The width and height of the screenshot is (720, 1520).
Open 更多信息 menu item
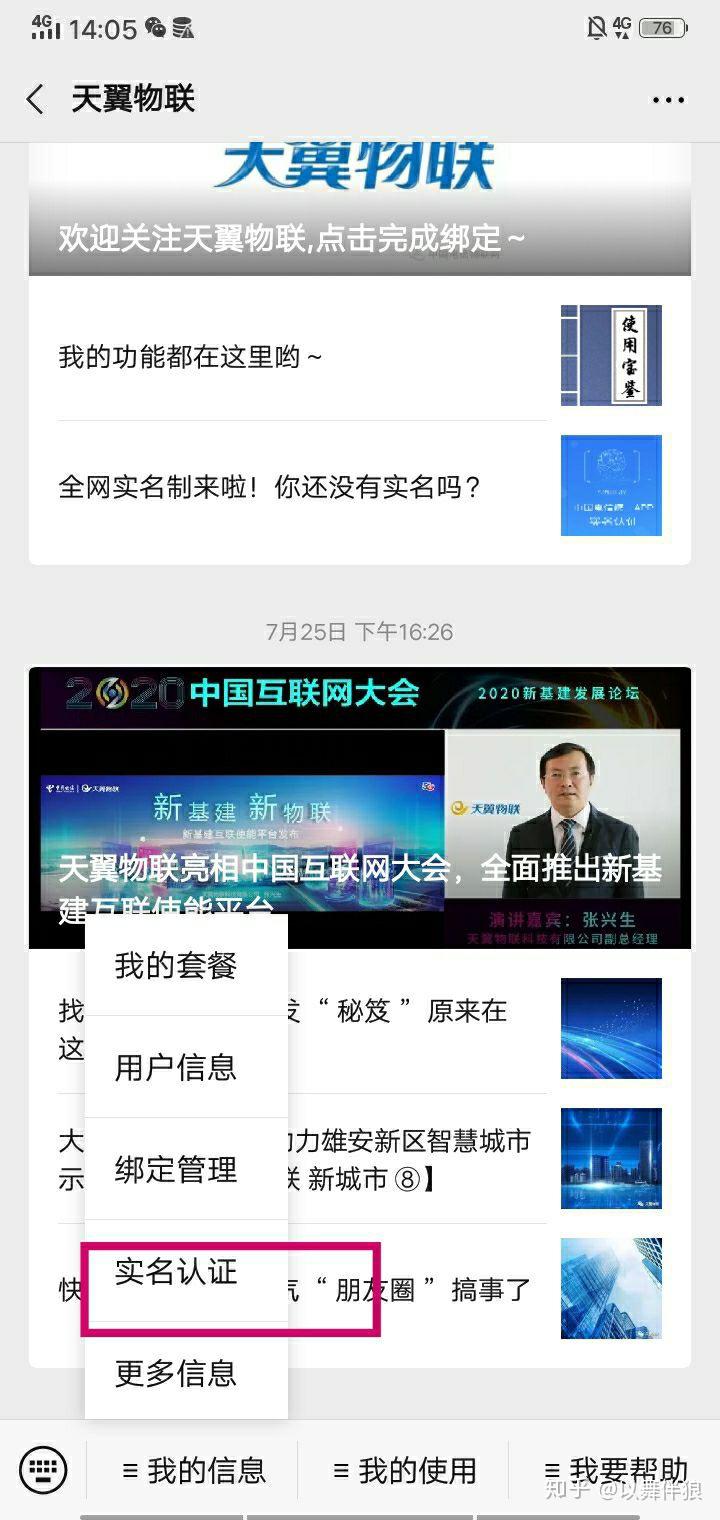(x=186, y=1374)
